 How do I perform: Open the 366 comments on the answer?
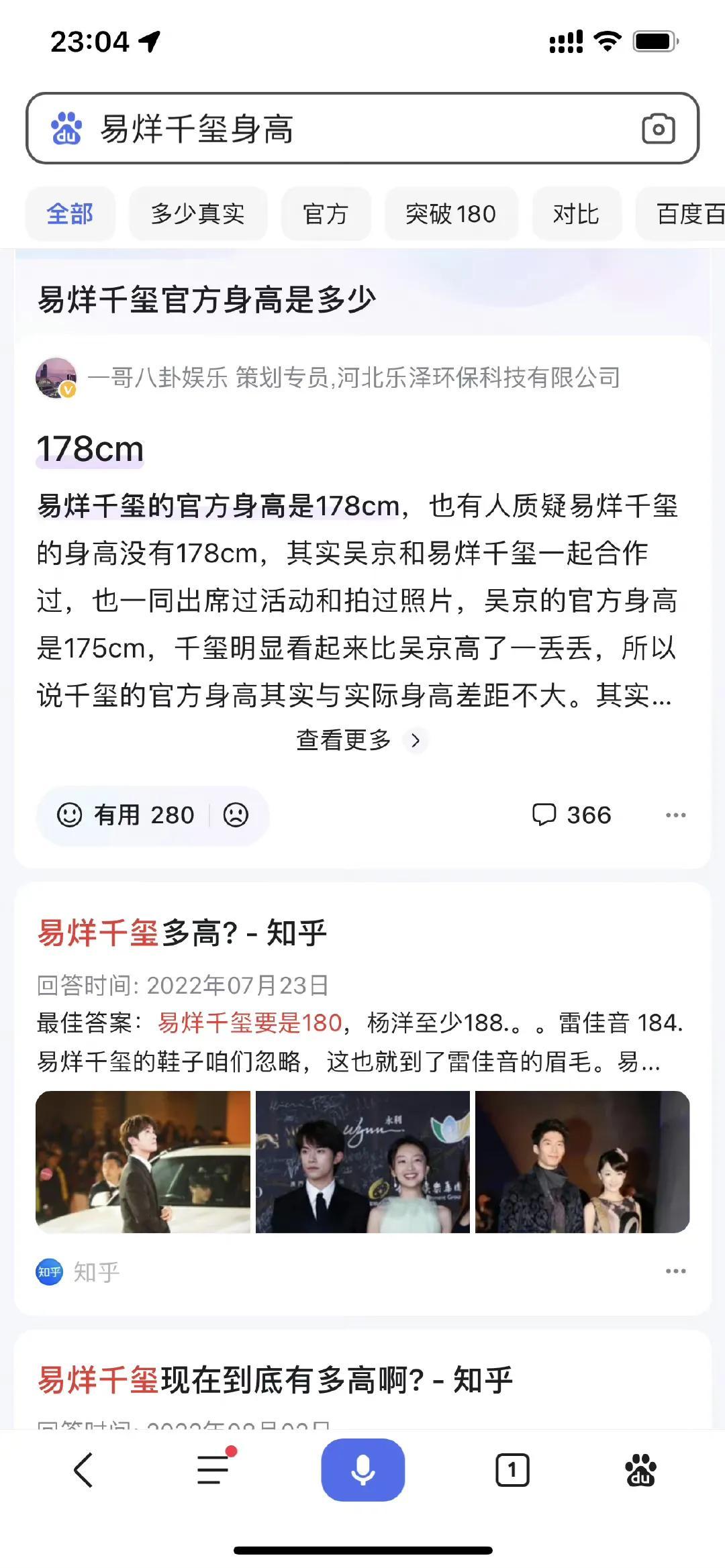click(572, 815)
